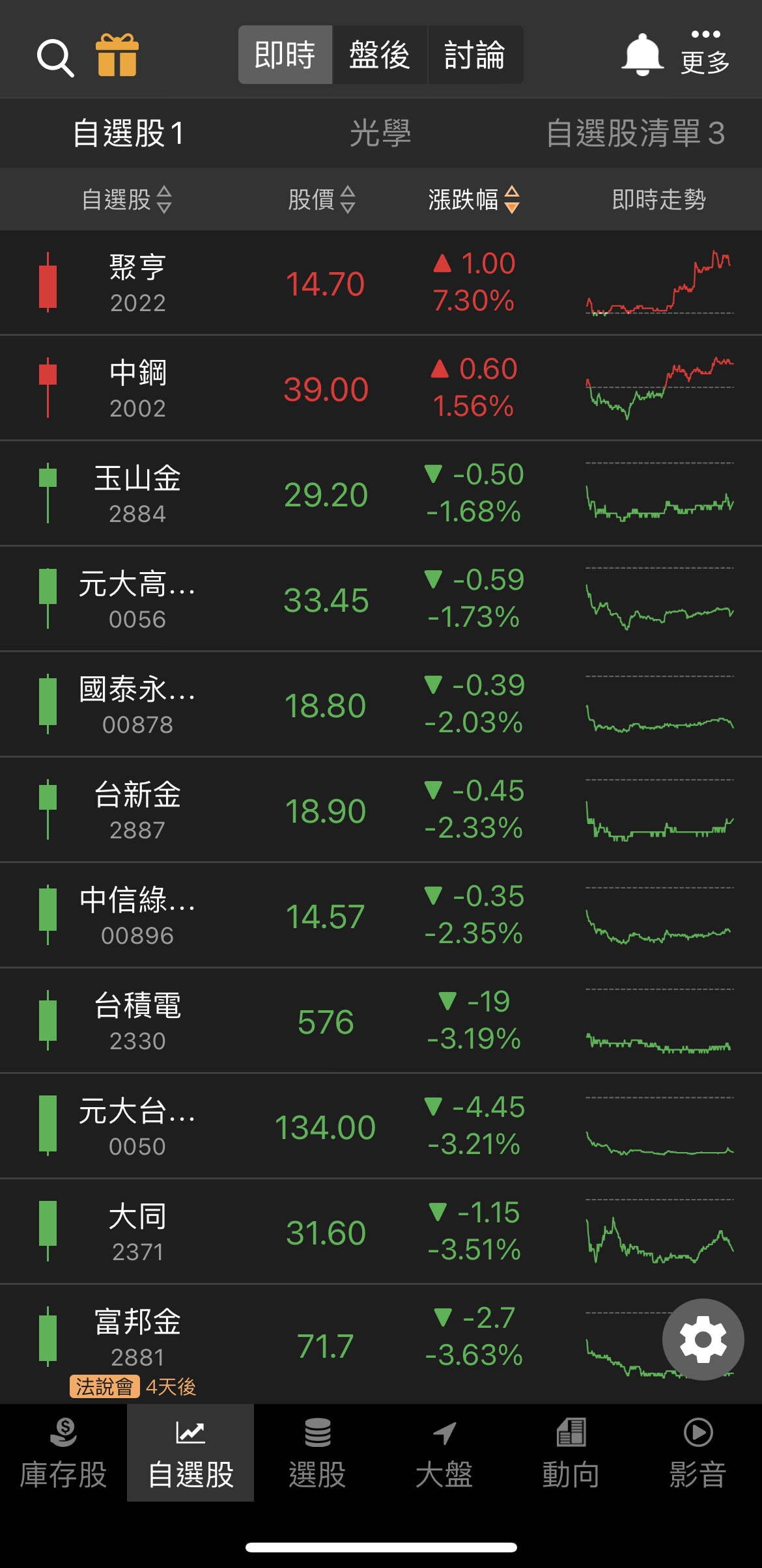Switch watchlist to 光學
This screenshot has height=1568, width=762.
[x=381, y=133]
